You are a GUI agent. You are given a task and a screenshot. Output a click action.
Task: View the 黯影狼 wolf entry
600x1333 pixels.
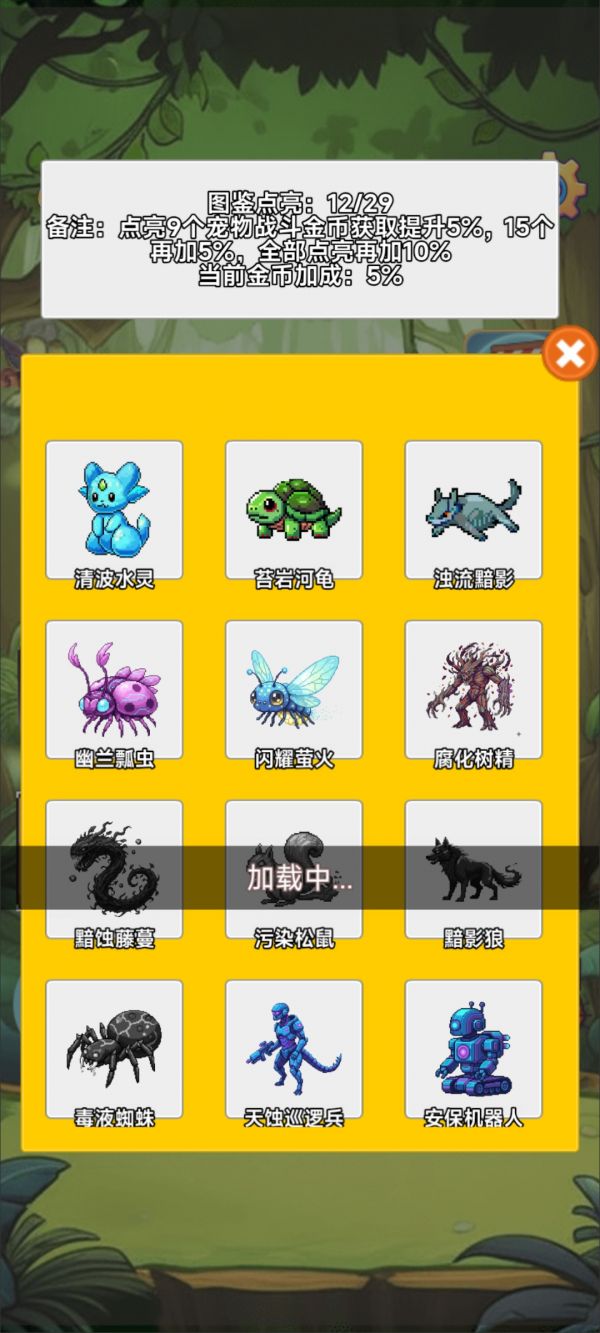pyautogui.click(x=473, y=869)
